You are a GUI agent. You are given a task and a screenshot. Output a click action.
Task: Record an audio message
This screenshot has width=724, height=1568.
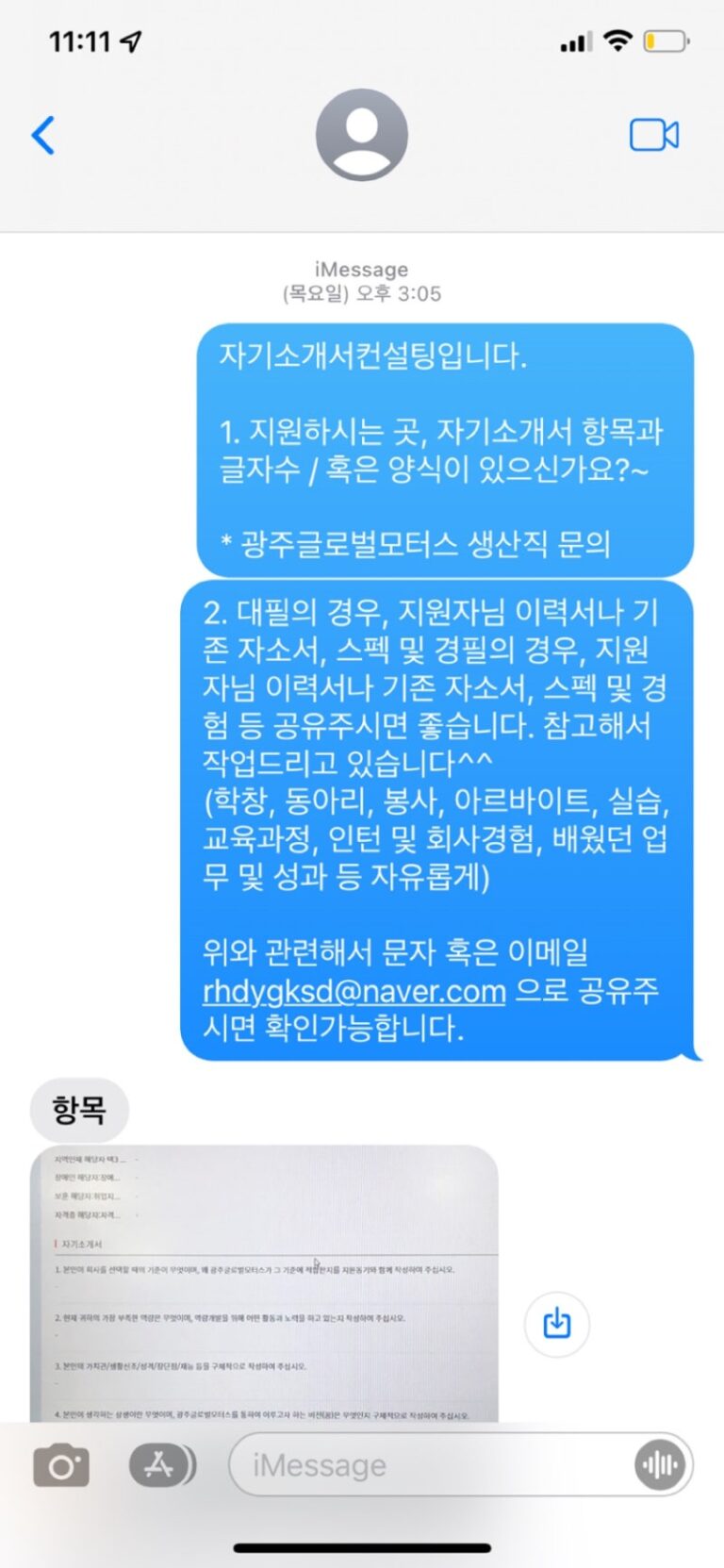[660, 1465]
